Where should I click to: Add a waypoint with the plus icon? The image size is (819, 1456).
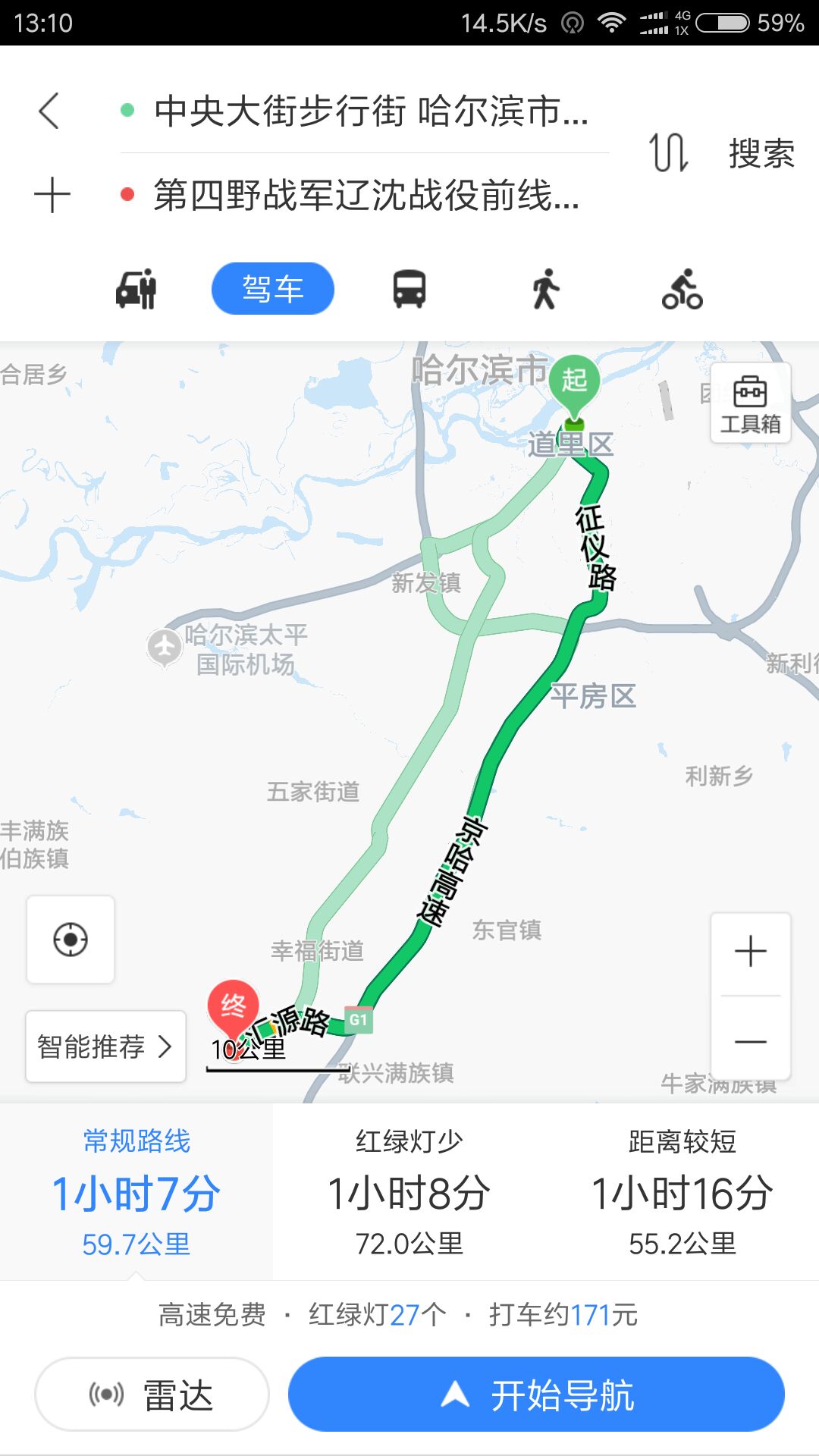(x=52, y=195)
